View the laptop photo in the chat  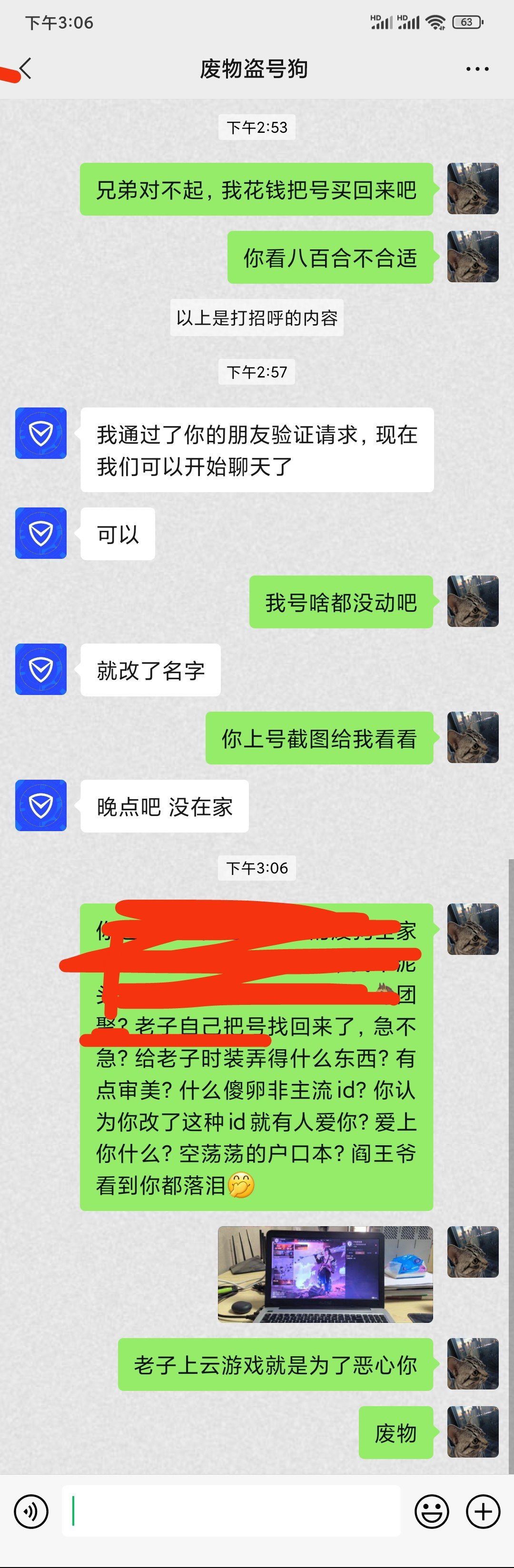click(x=326, y=1274)
